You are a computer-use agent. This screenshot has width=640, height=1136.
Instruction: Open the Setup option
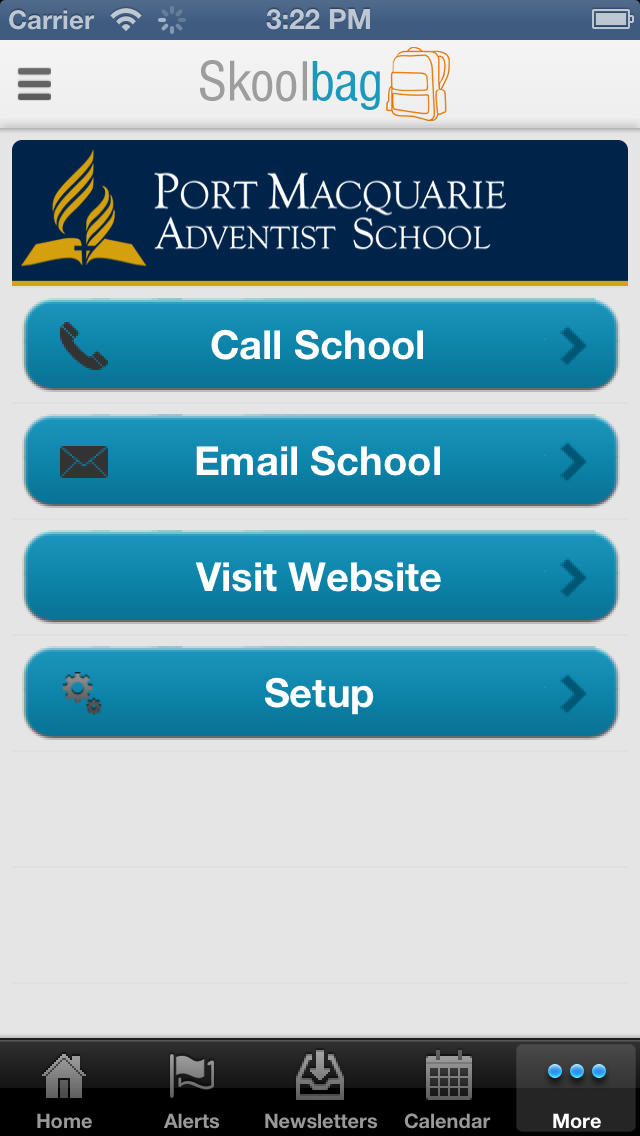tap(320, 693)
